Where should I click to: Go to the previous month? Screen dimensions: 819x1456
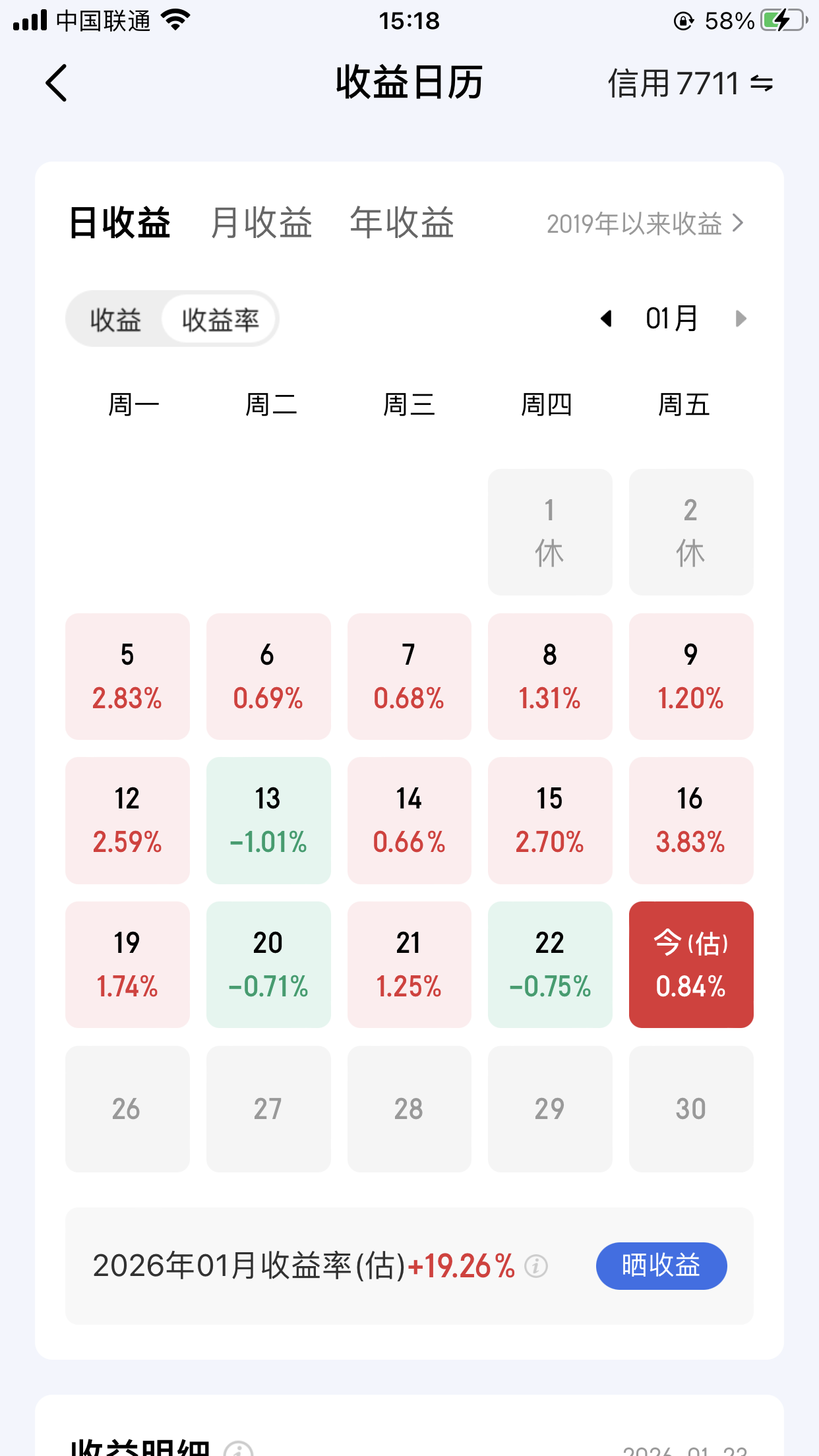click(x=607, y=319)
